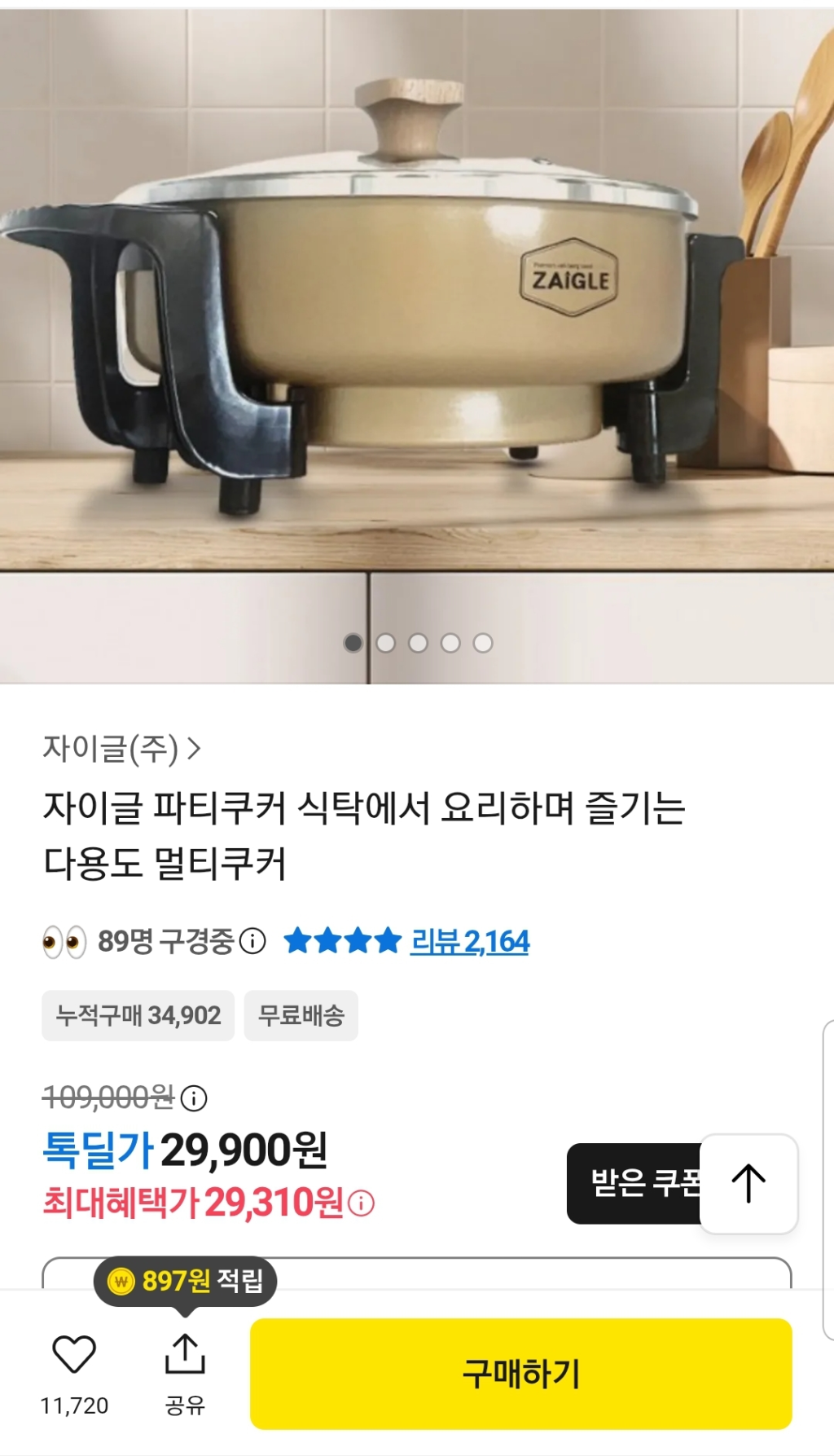Show info about 89명 구경중
Viewport: 834px width, 1456px height.
click(253, 941)
